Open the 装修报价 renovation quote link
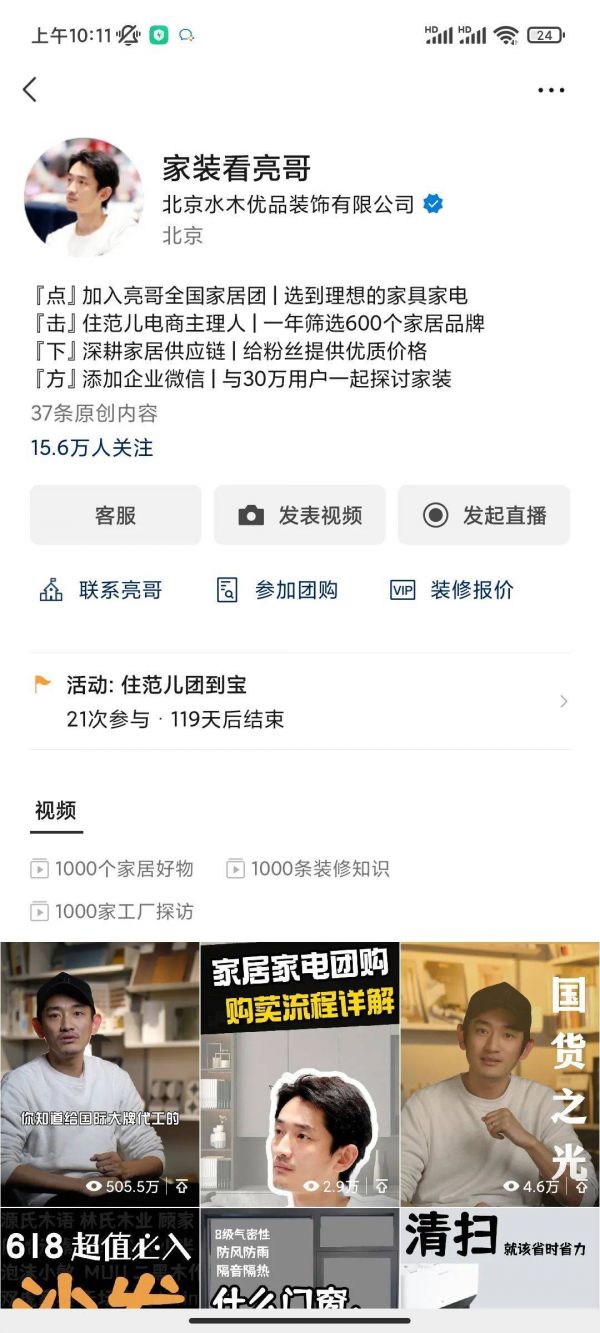 click(452, 590)
